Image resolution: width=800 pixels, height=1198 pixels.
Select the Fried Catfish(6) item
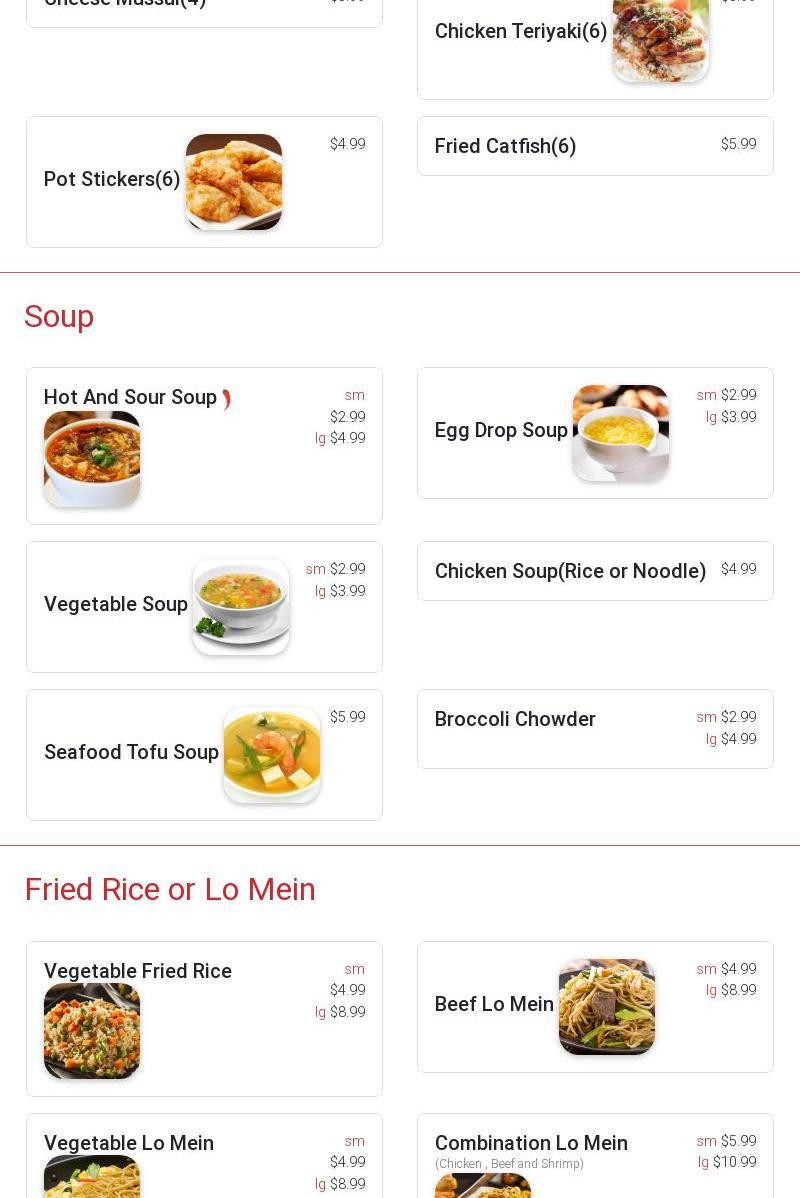coord(505,146)
